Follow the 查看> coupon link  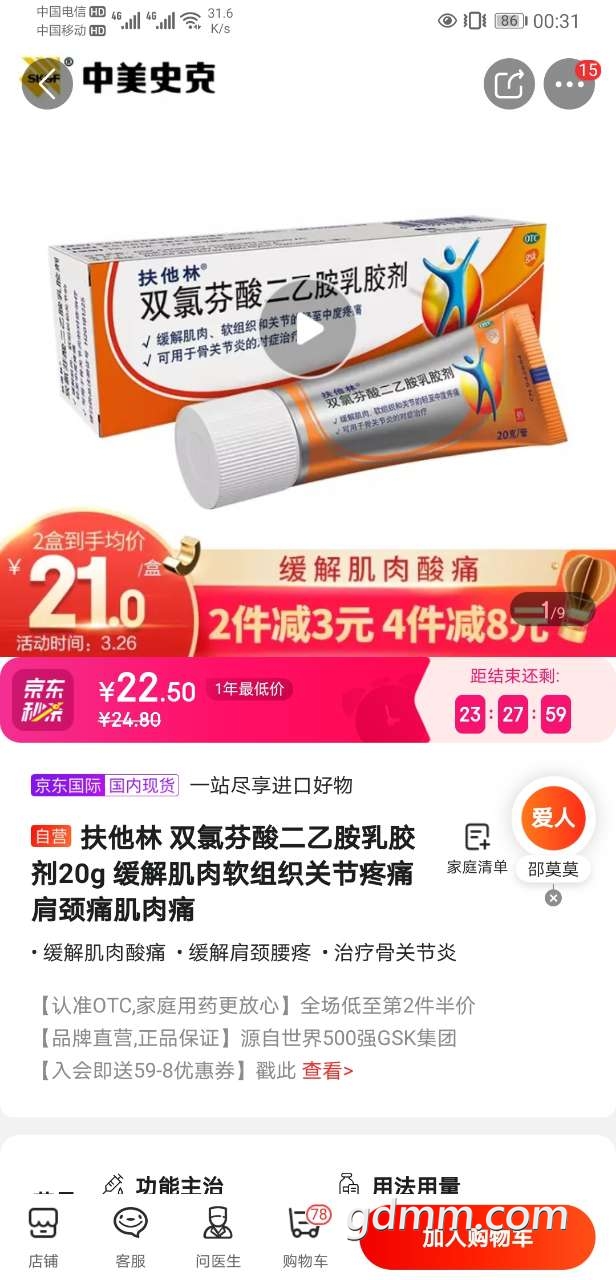(328, 1071)
